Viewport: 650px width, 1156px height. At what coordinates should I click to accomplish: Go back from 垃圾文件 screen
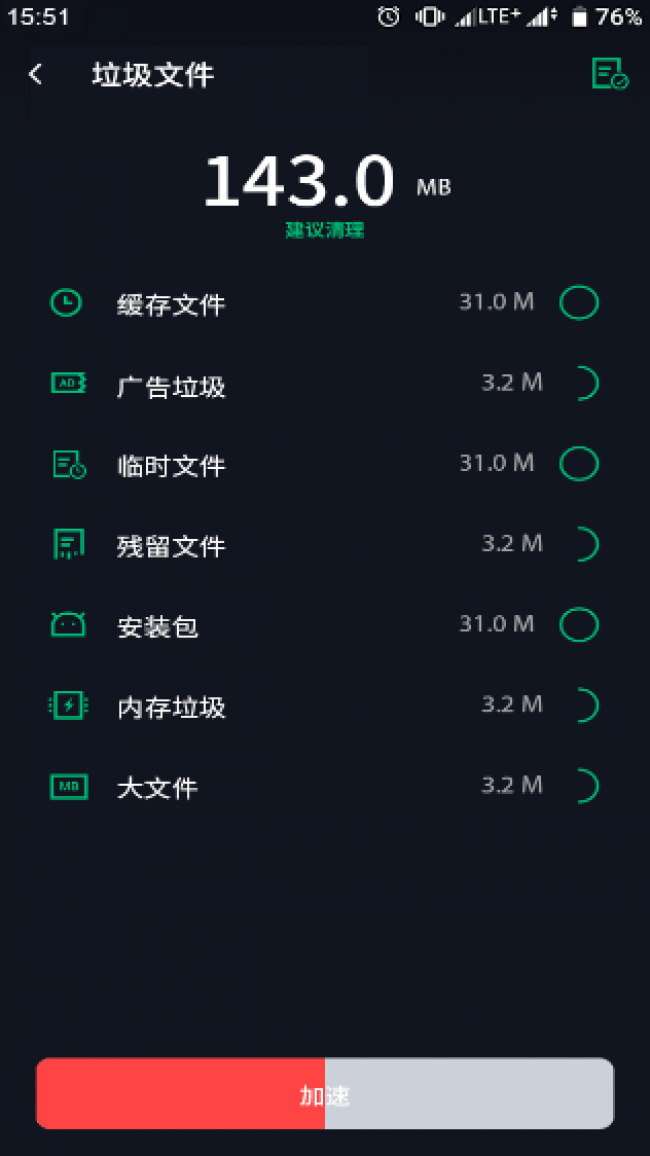(35, 74)
